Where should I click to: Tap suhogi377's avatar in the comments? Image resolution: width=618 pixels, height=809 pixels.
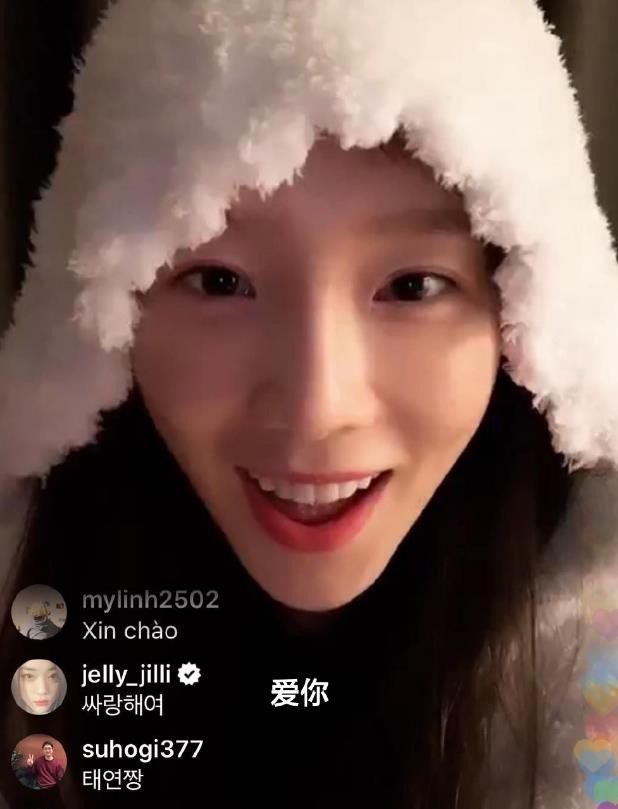pos(39,762)
